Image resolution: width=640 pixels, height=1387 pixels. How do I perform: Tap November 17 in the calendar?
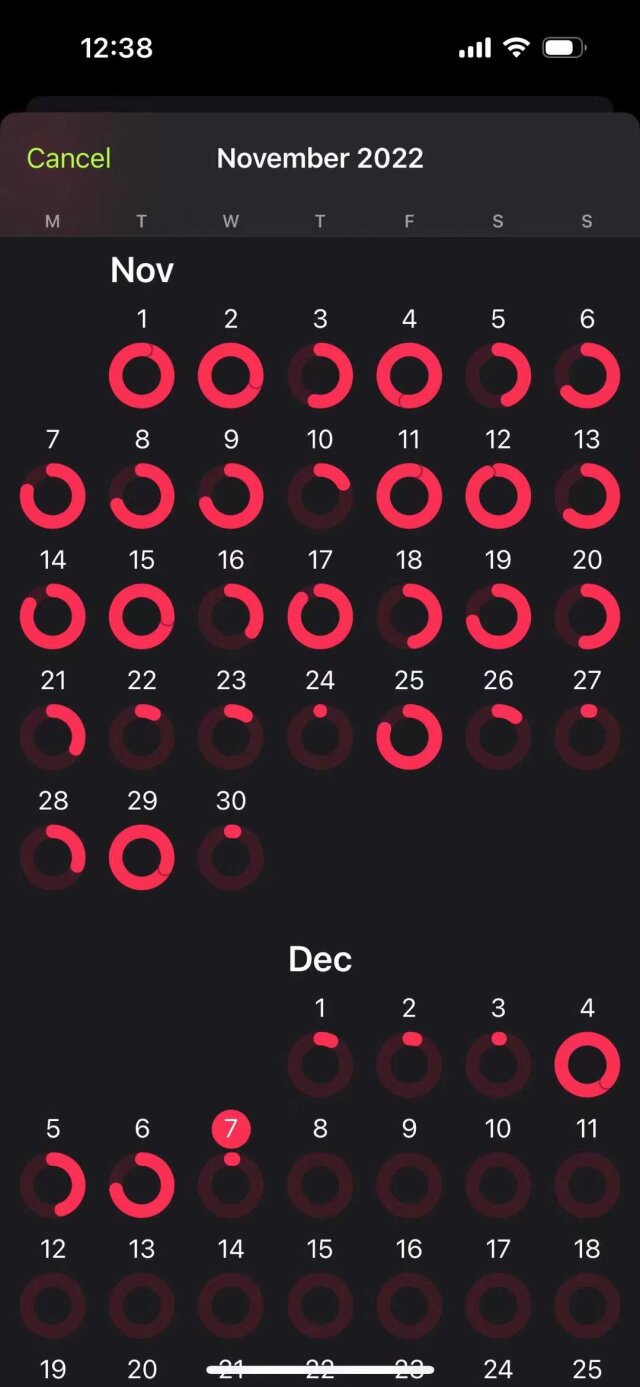pos(320,616)
